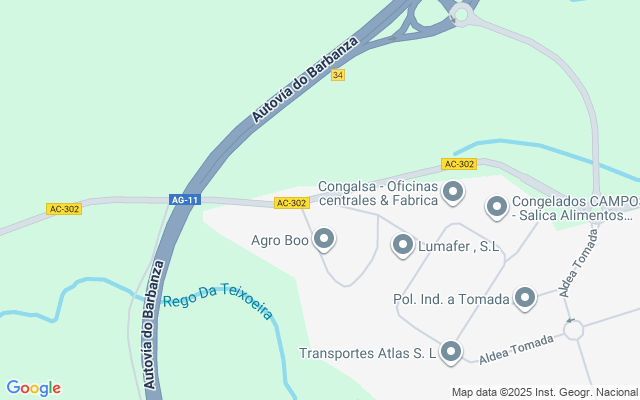Open Transportes Atlas S. L place pin
This screenshot has height=400, width=640.
click(x=451, y=351)
